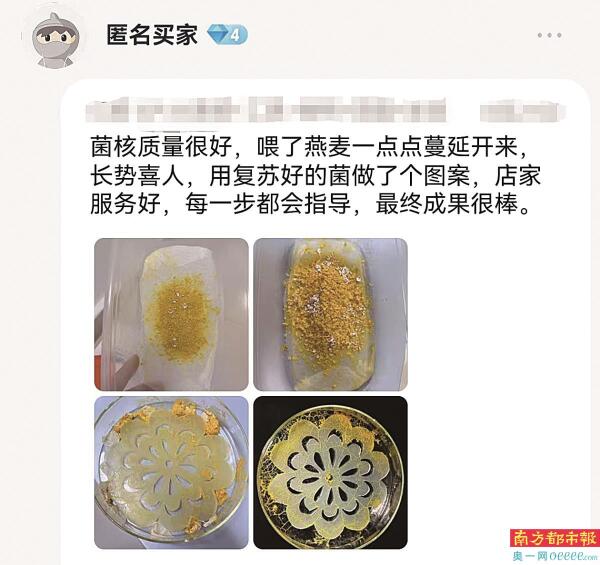Open the overflow menu on the review
The width and height of the screenshot is (600, 565).
[x=549, y=35]
